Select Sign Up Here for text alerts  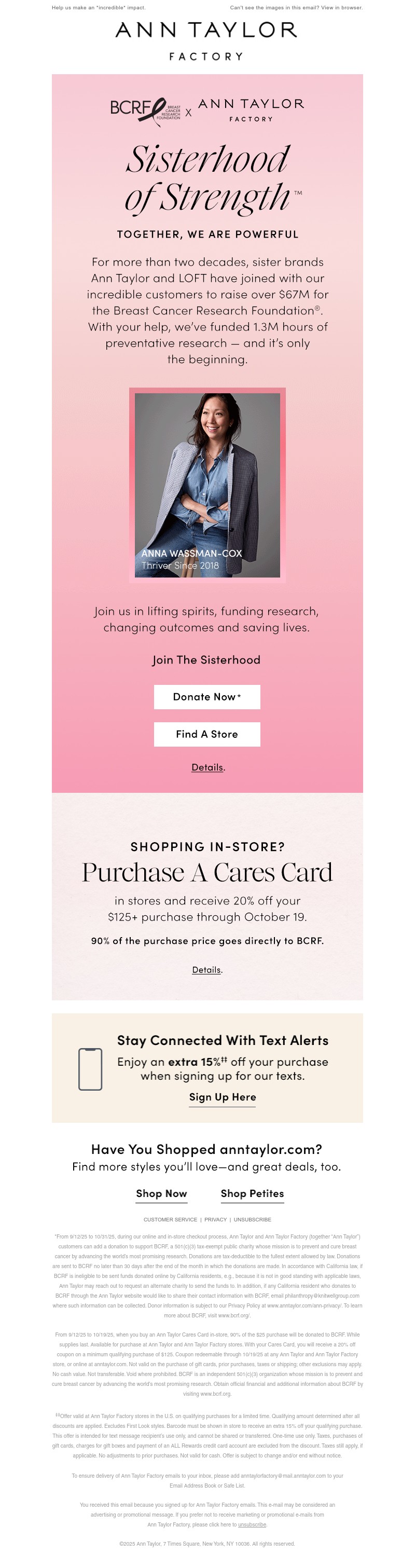(222, 1097)
